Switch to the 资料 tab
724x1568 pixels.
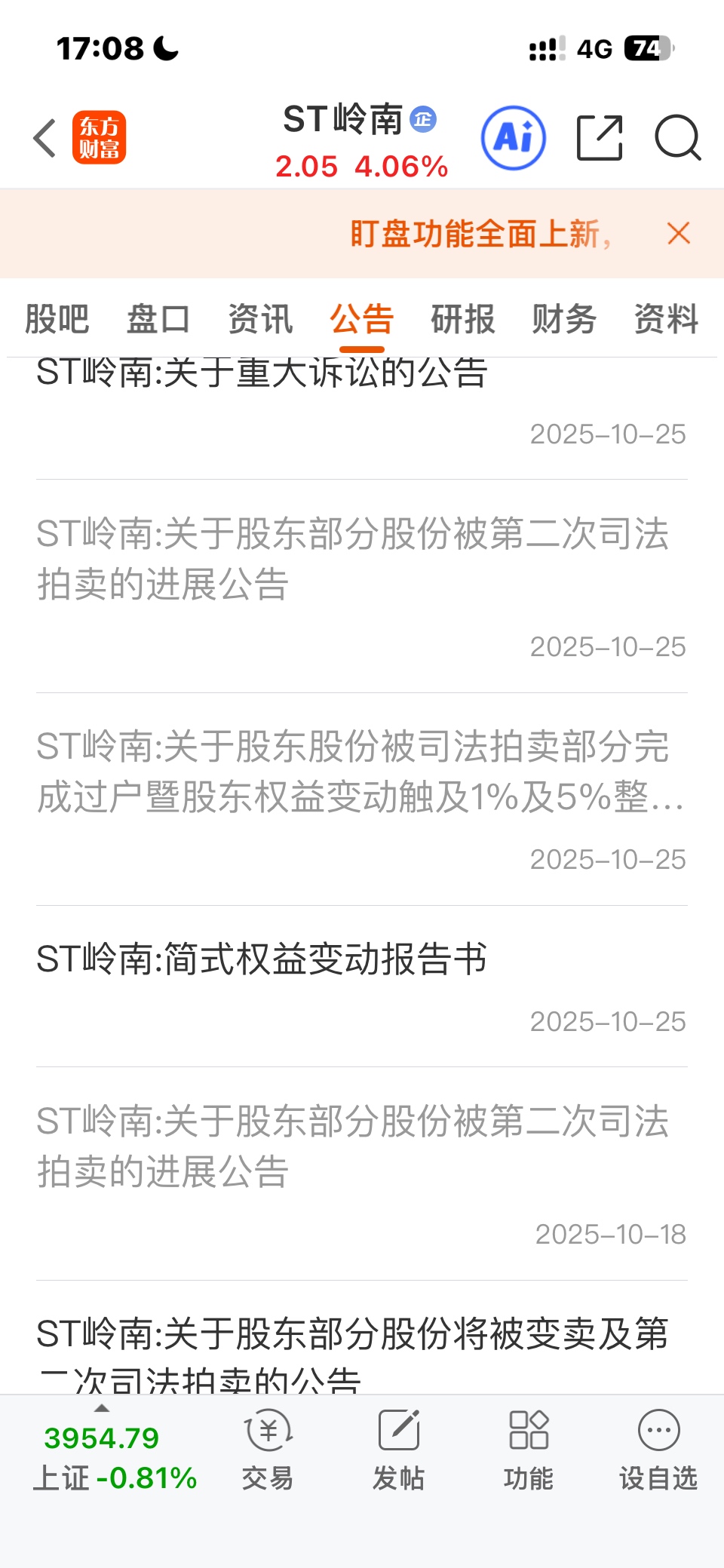click(666, 318)
